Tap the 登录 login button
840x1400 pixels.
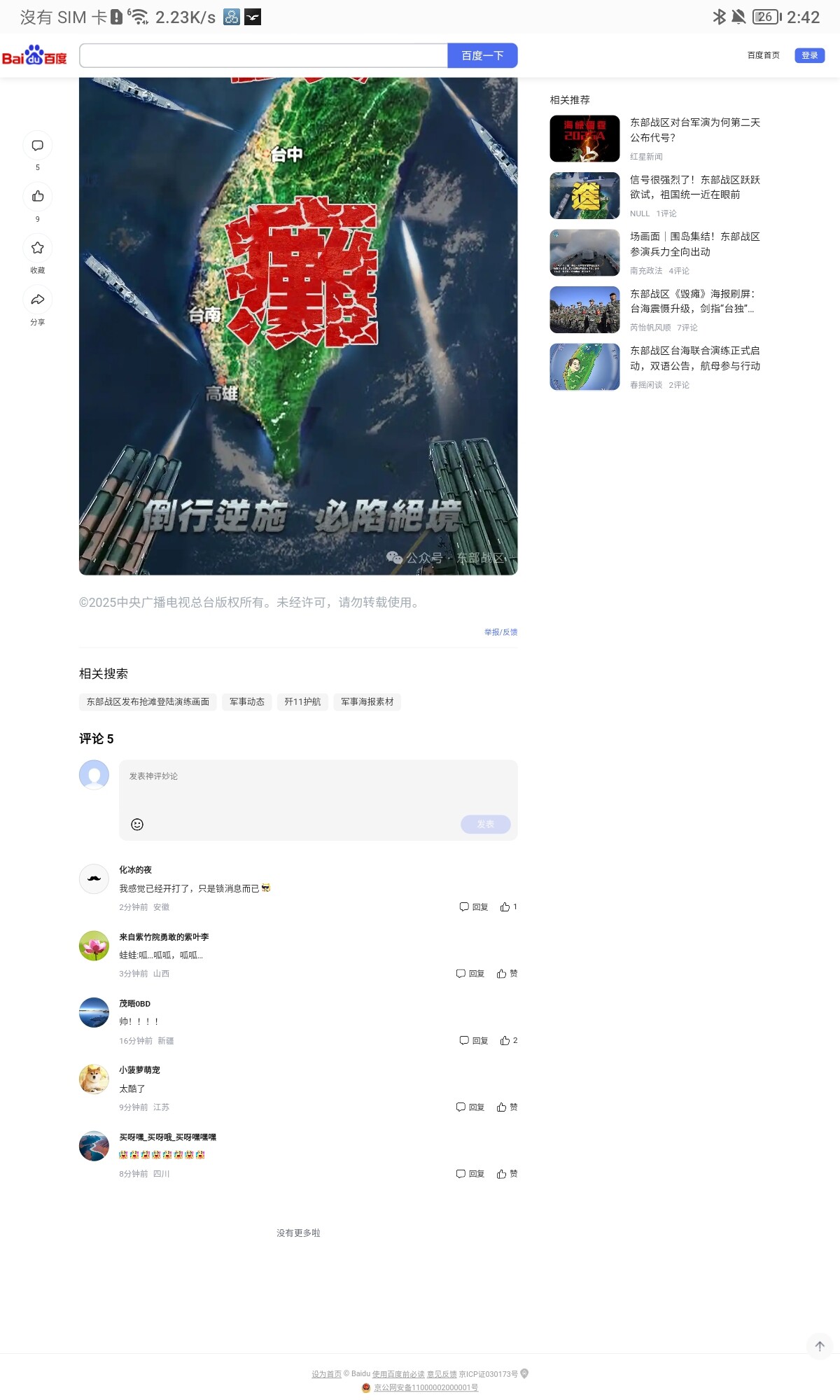click(x=809, y=55)
